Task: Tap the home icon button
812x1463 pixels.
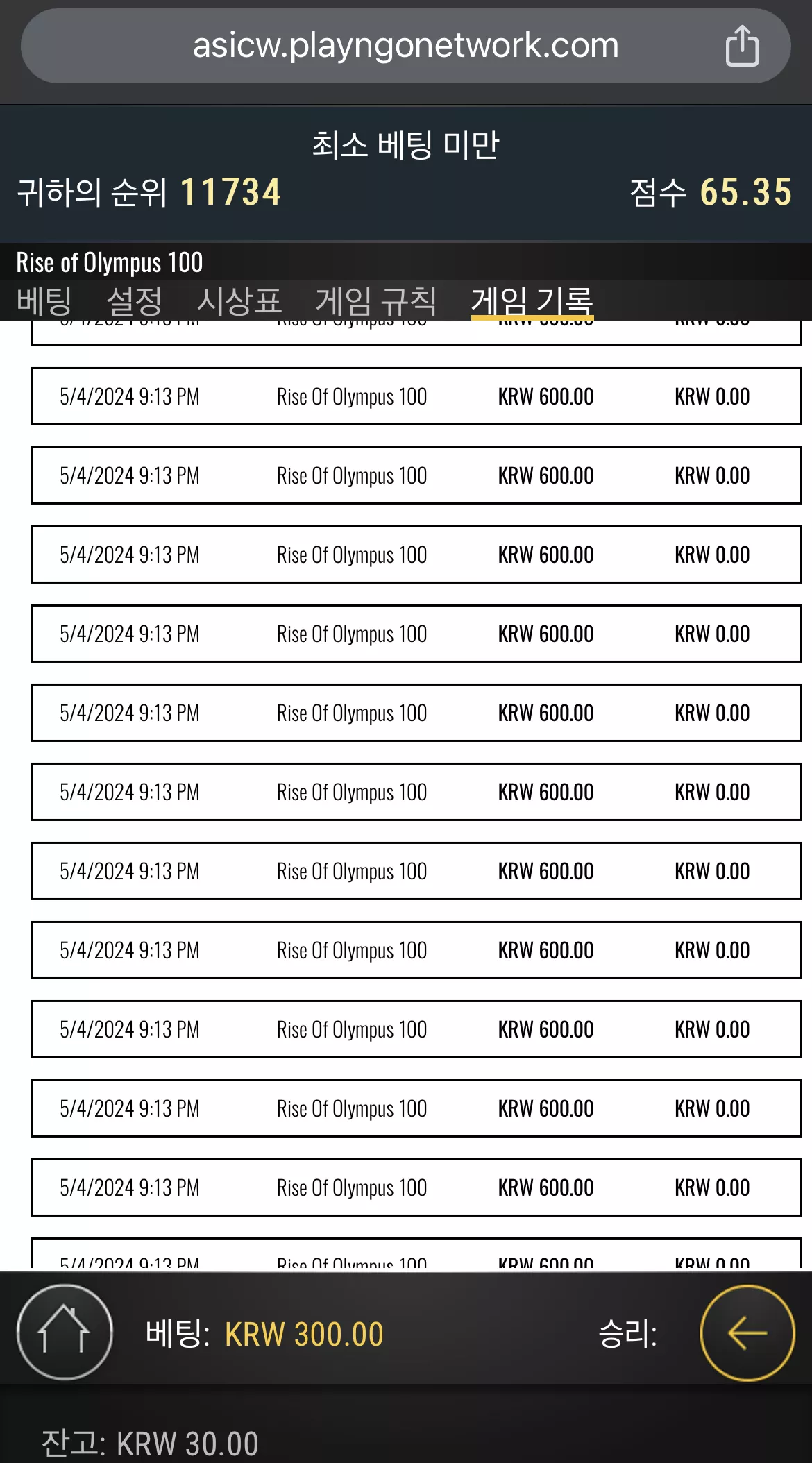Action: coord(65,1332)
